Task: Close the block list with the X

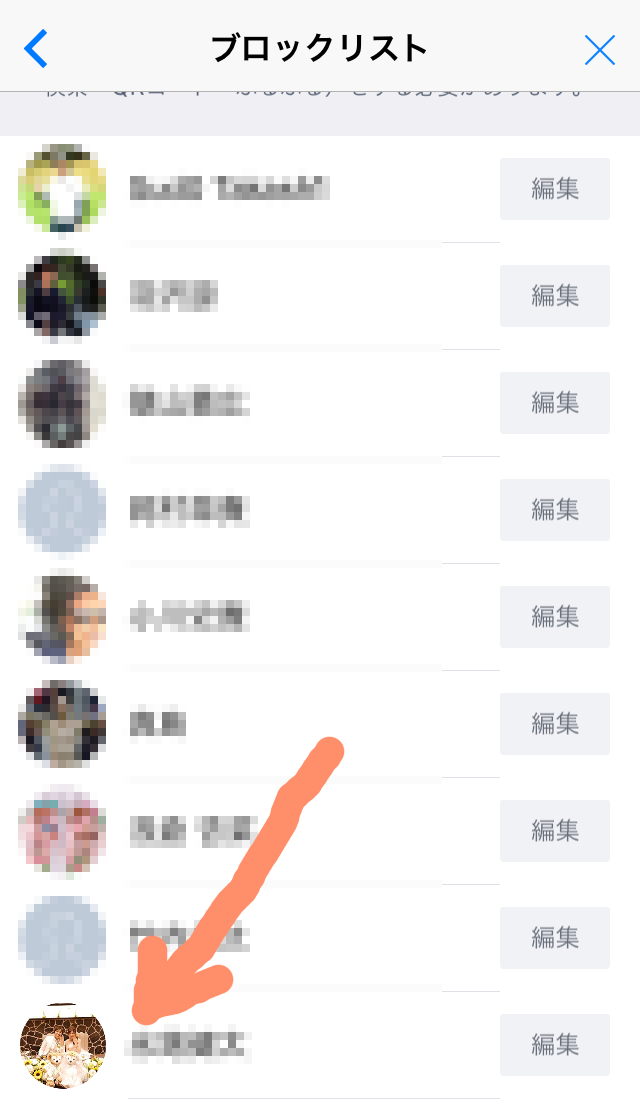Action: 599,49
